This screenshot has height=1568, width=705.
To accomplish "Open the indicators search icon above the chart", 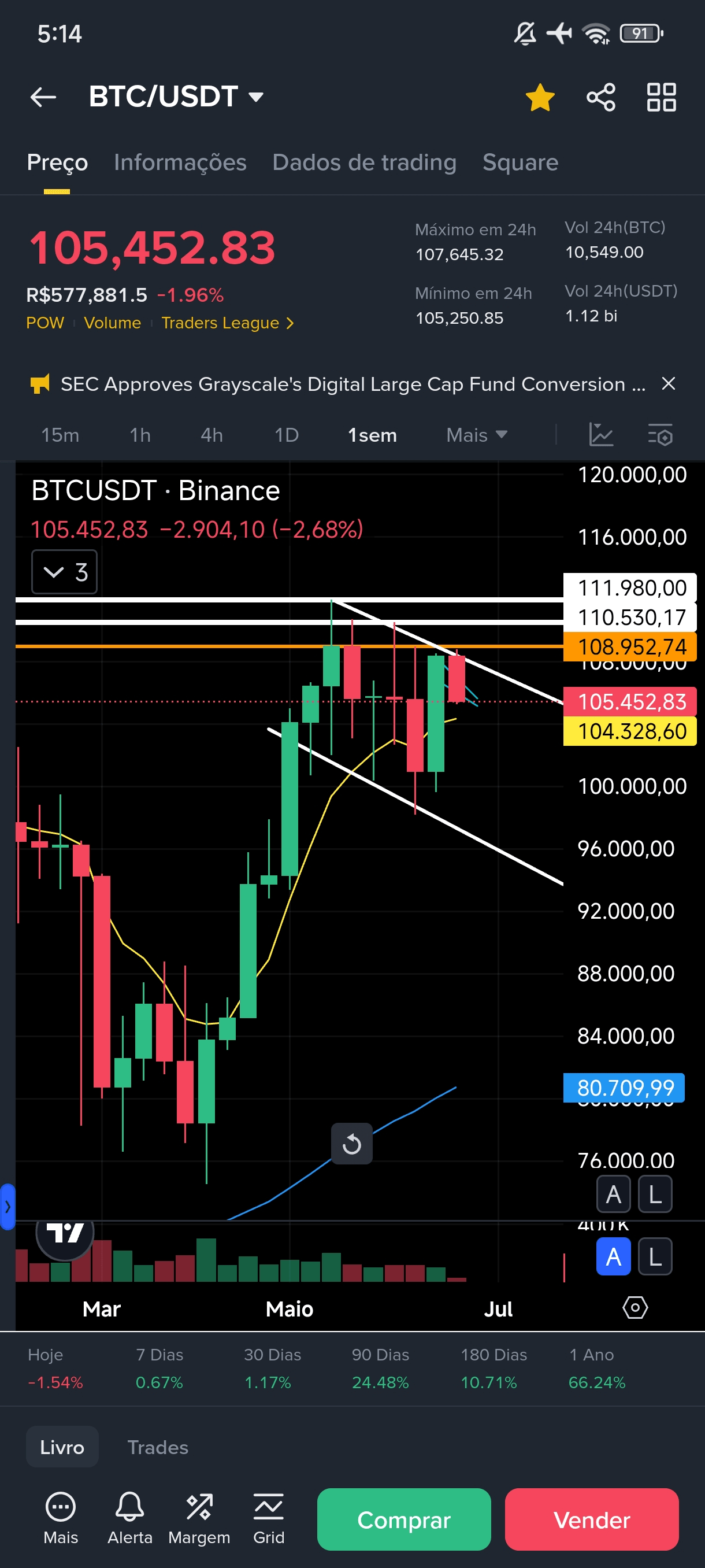I will [x=661, y=435].
